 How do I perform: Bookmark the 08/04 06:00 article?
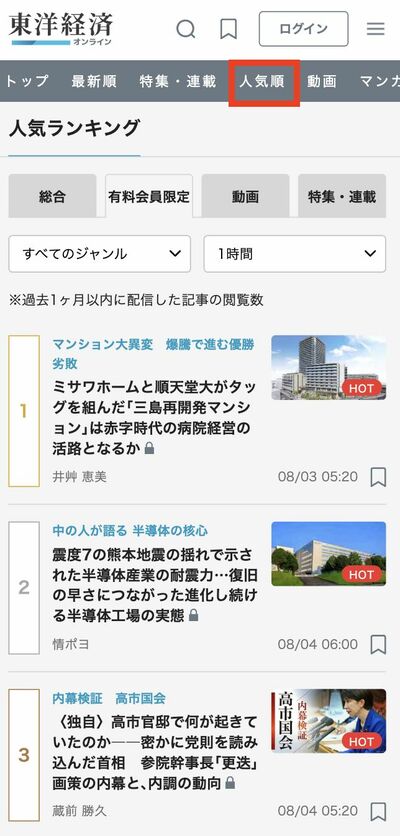point(378,644)
